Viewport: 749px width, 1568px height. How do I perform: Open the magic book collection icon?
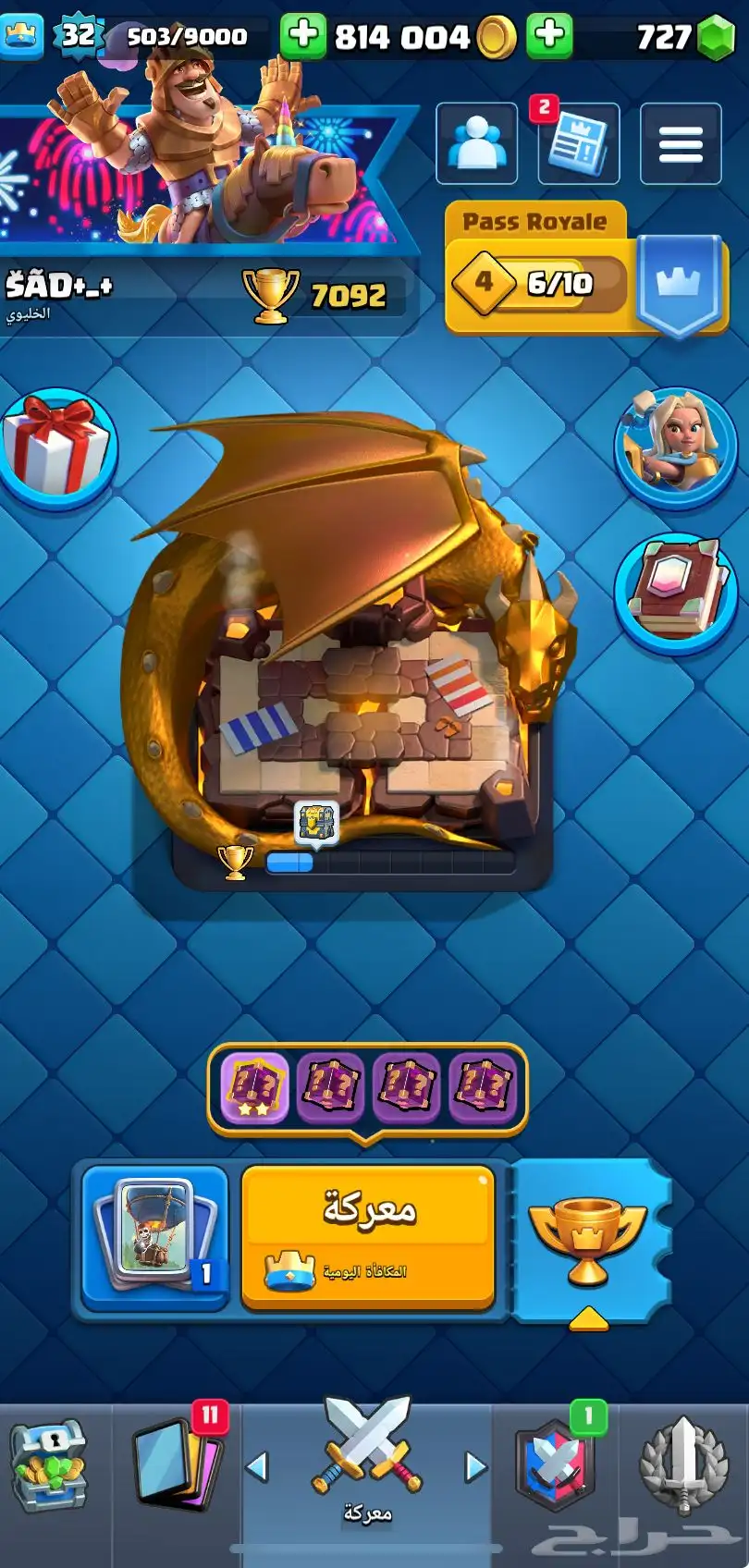(x=675, y=594)
